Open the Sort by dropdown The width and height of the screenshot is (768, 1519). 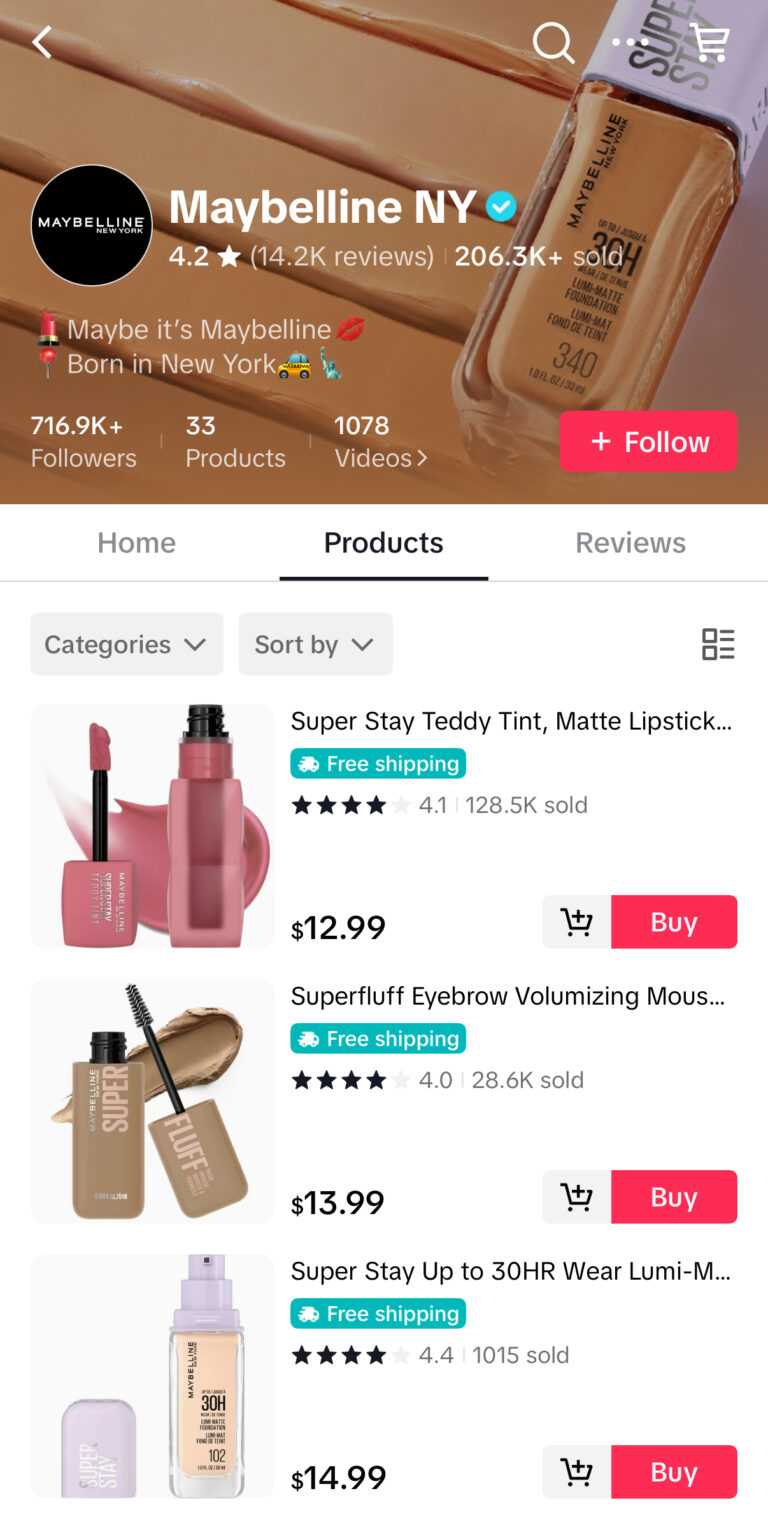click(x=315, y=644)
